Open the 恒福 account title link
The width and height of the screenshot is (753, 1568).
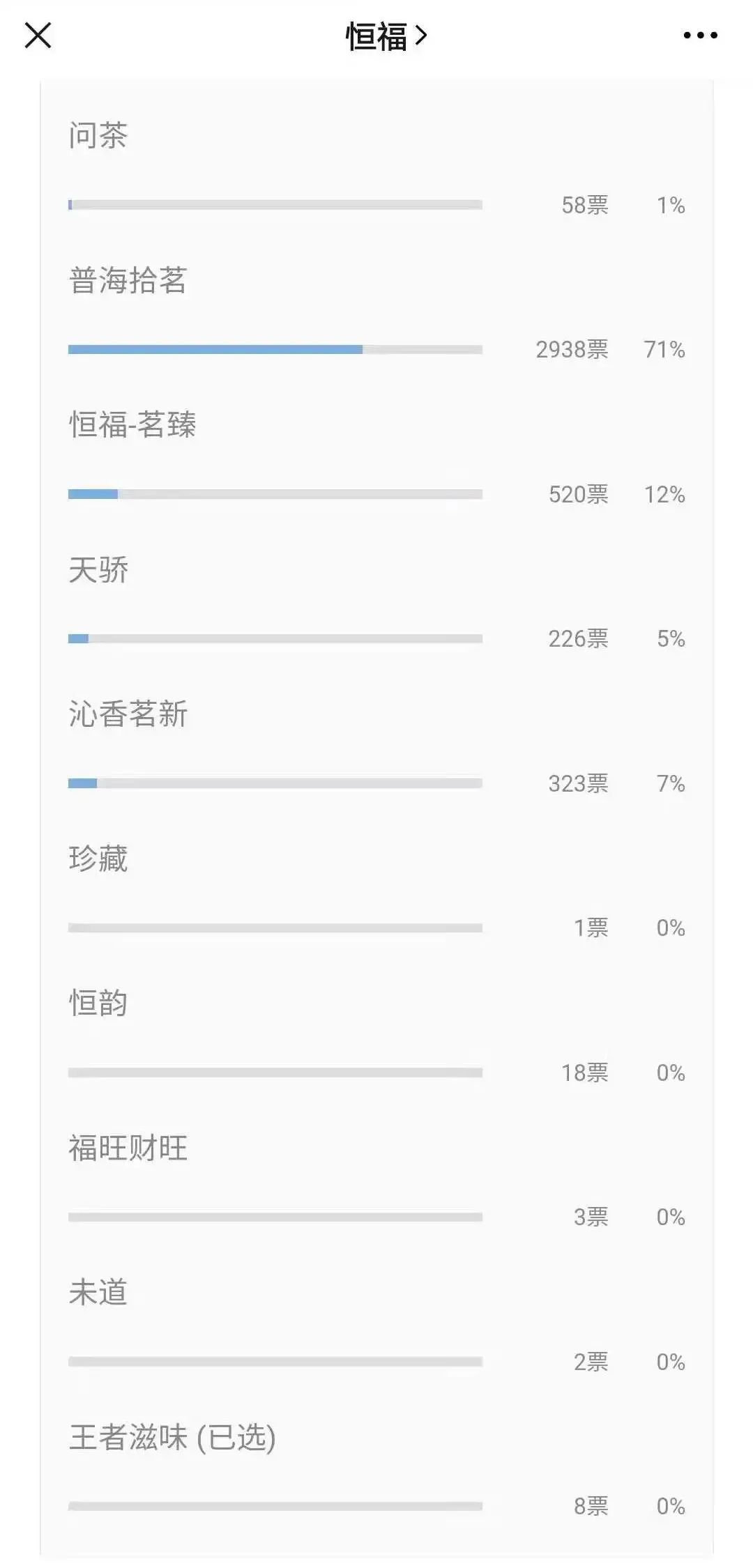(386, 36)
